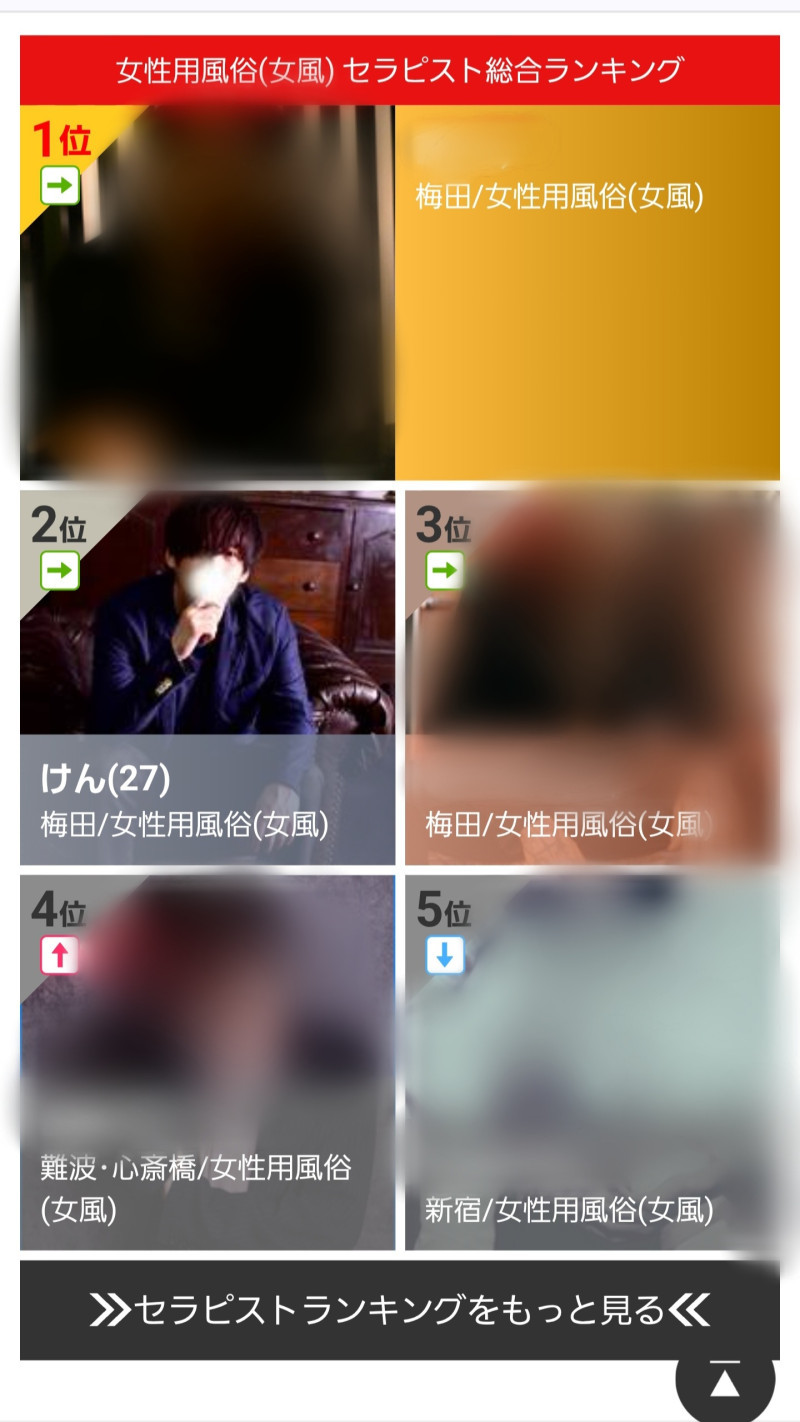Open the 2nd place けん(27) card
This screenshot has width=800, height=1422.
pos(207,677)
